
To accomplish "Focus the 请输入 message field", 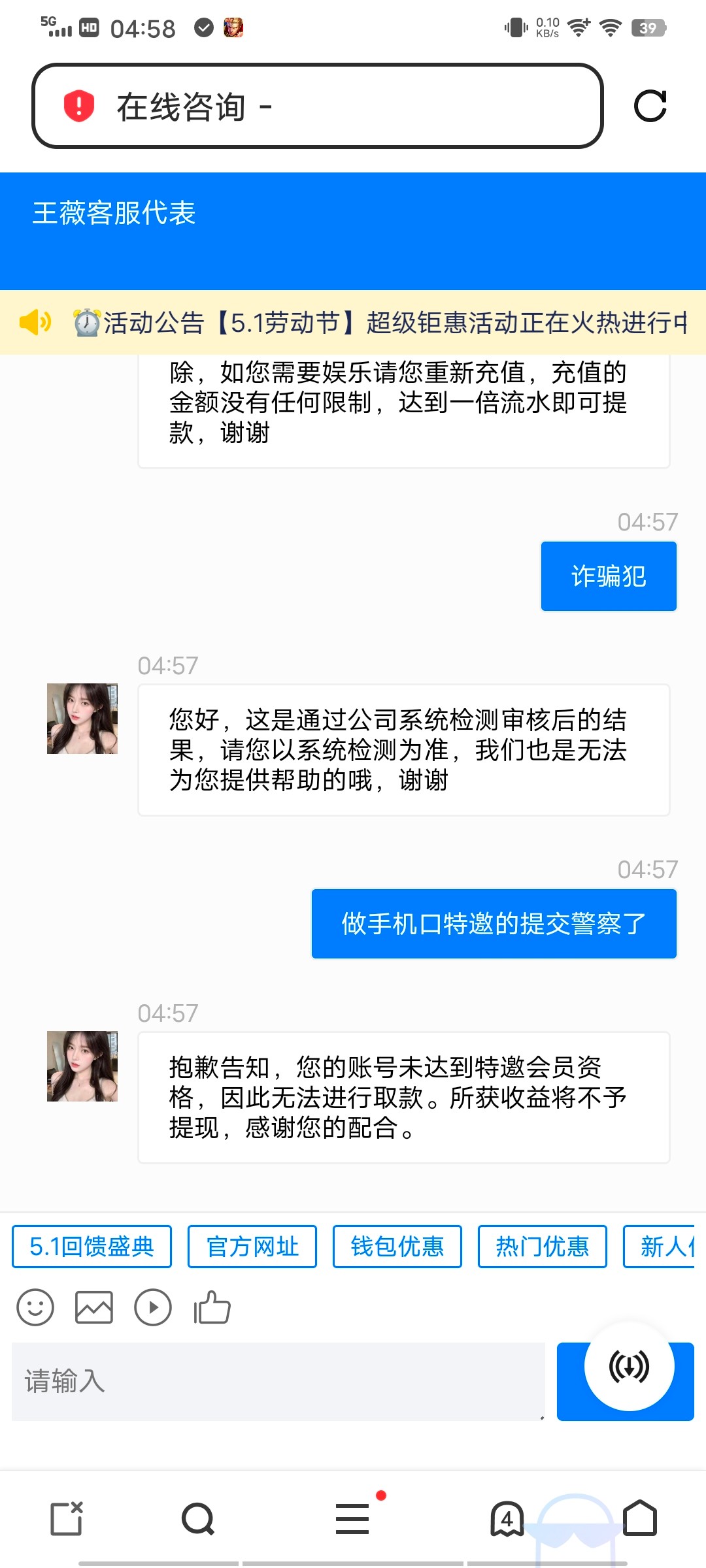I will [278, 1381].
